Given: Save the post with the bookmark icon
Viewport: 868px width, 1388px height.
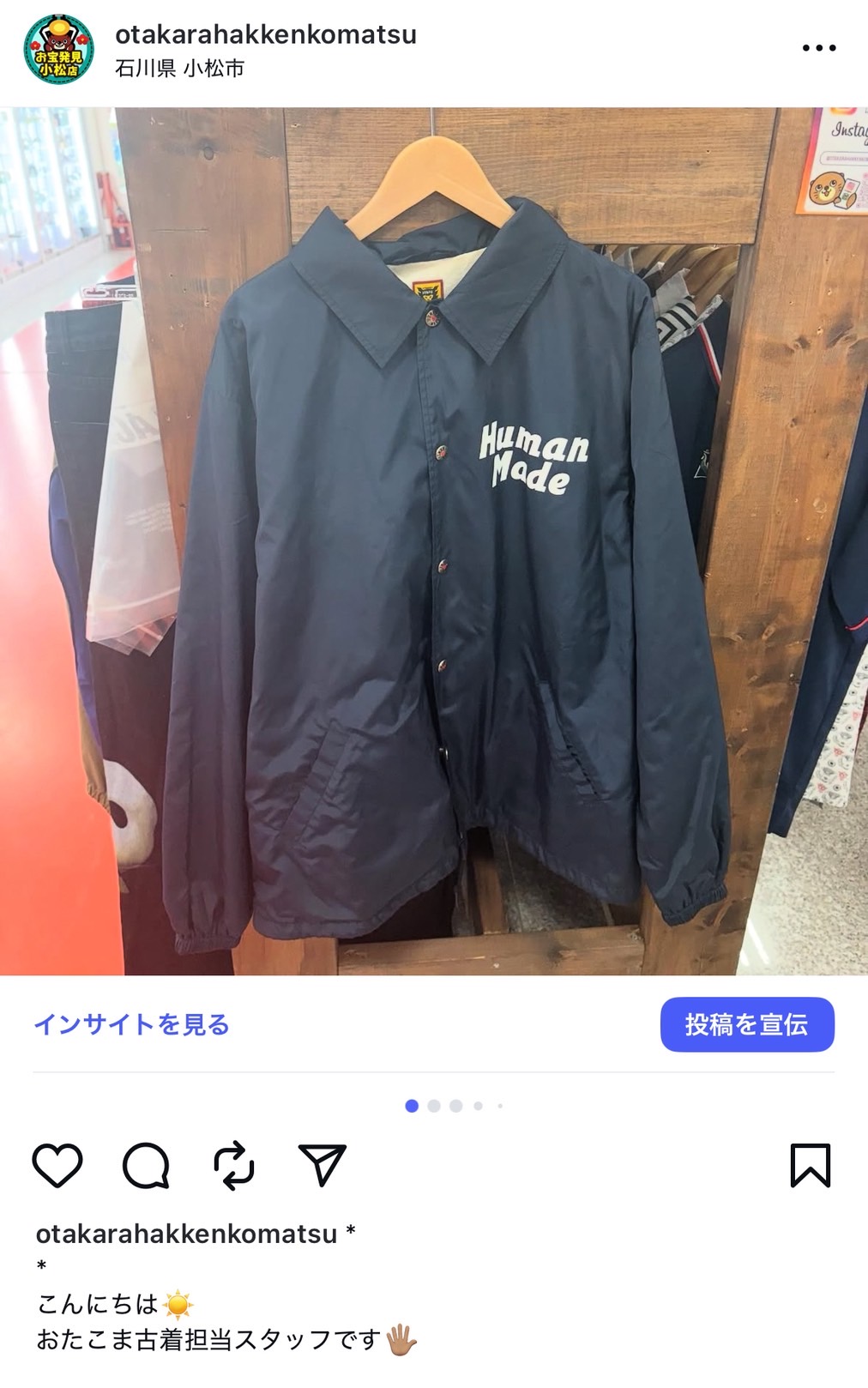Looking at the screenshot, I should [810, 1166].
